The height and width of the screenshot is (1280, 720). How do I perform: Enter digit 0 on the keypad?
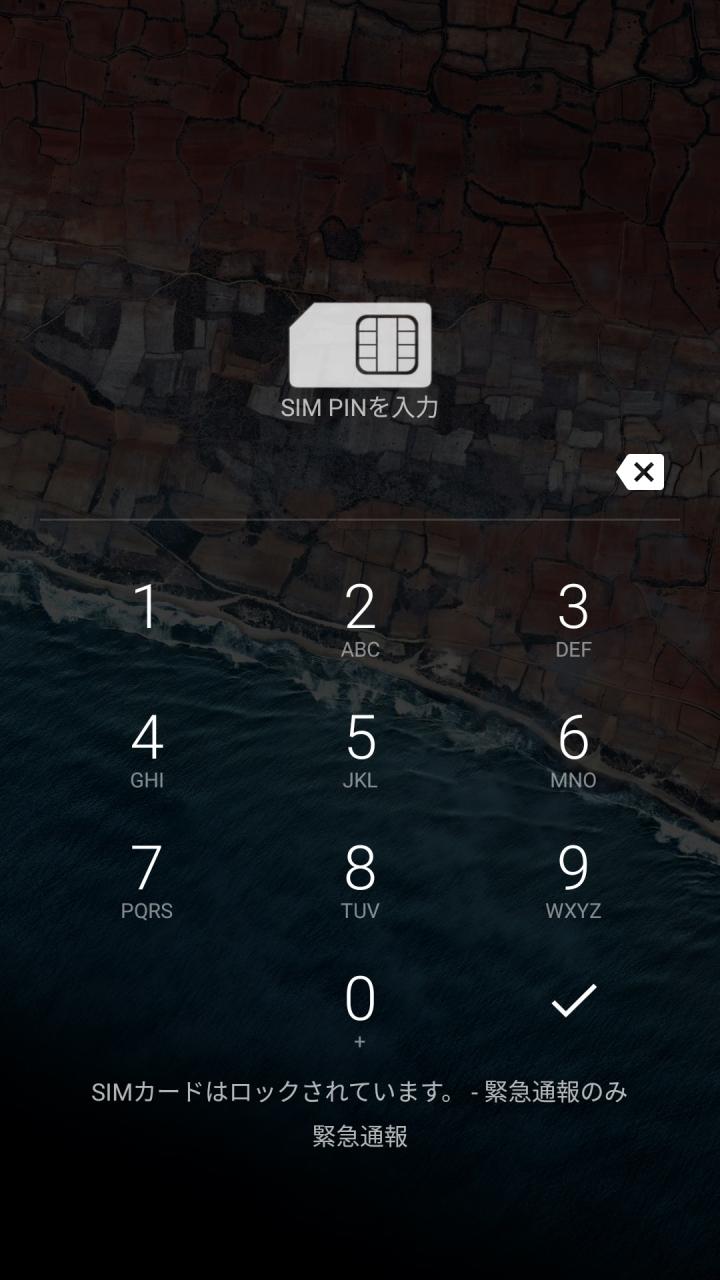(x=360, y=1010)
